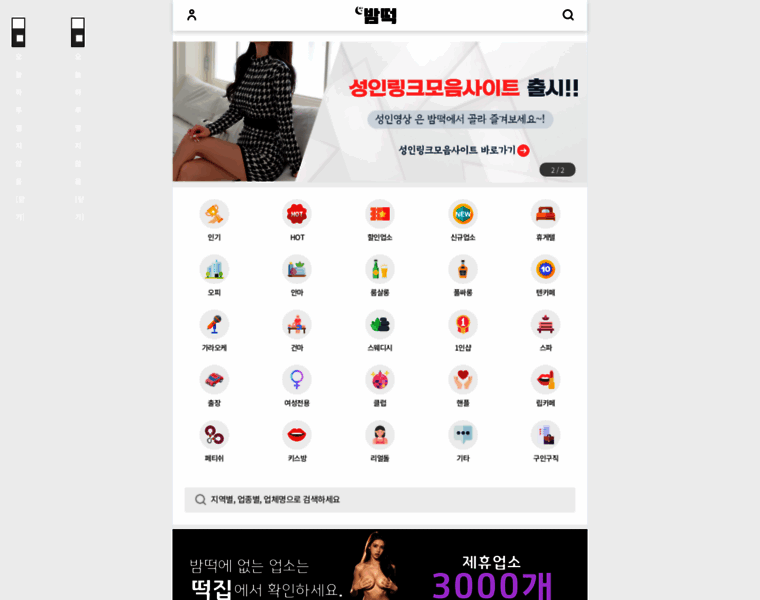The height and width of the screenshot is (600, 760).
Task: Tap the 지역별, 업종별 search field
Action: tap(380, 499)
